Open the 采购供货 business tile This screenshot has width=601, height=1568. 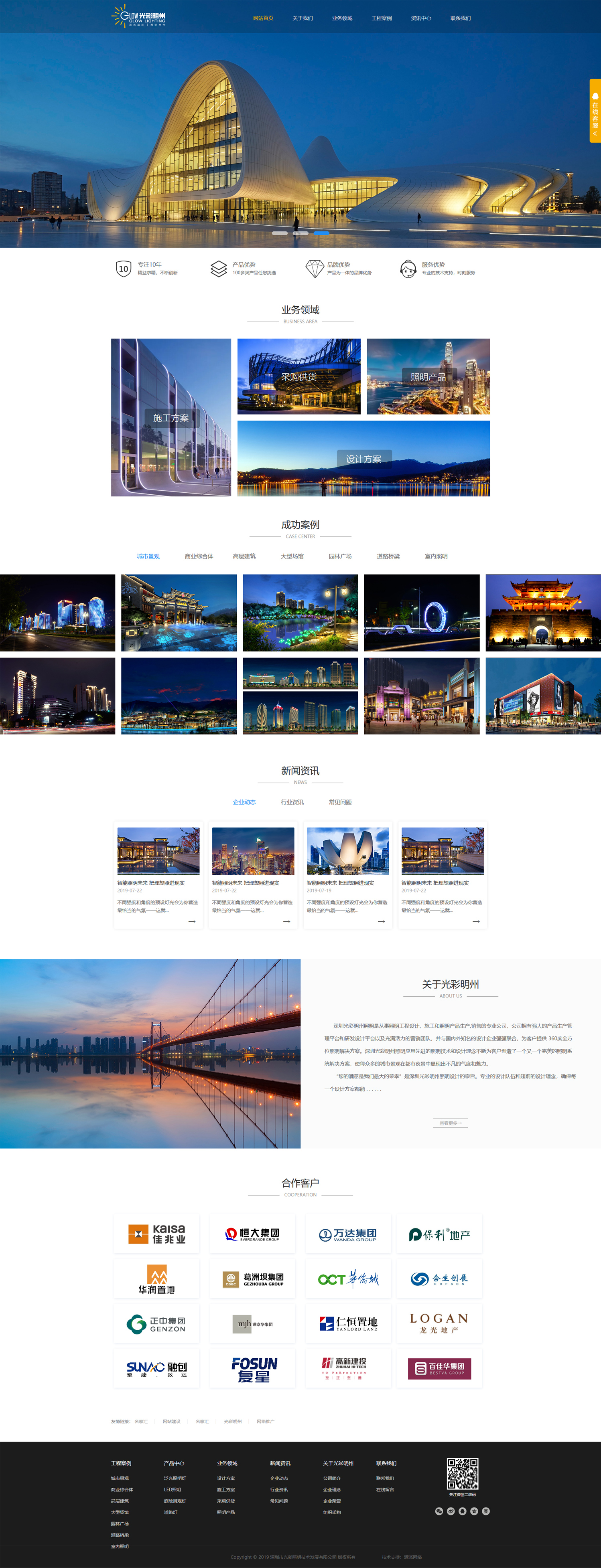pyautogui.click(x=298, y=377)
